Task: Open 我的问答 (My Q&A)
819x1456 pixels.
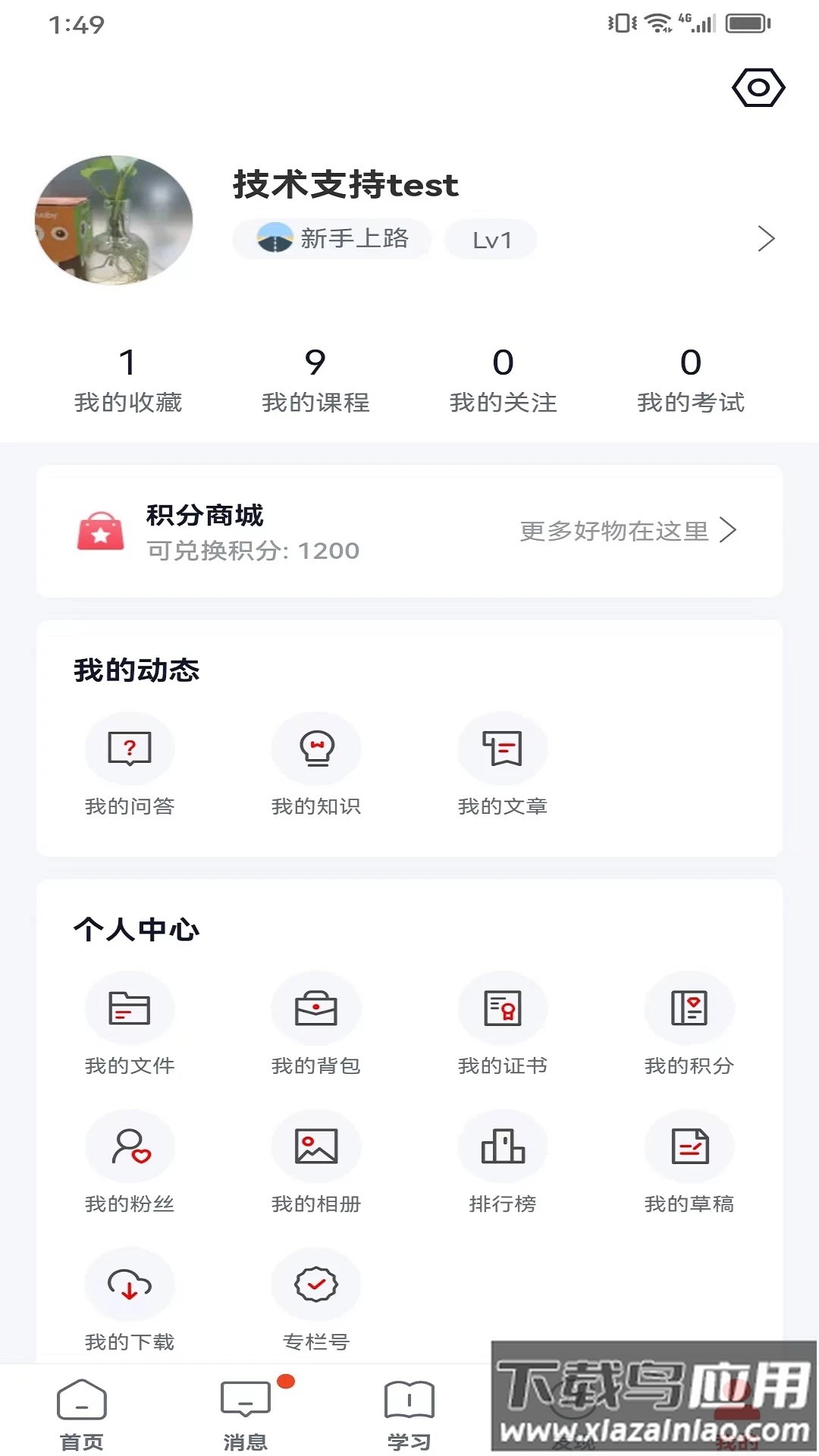Action: 130,766
